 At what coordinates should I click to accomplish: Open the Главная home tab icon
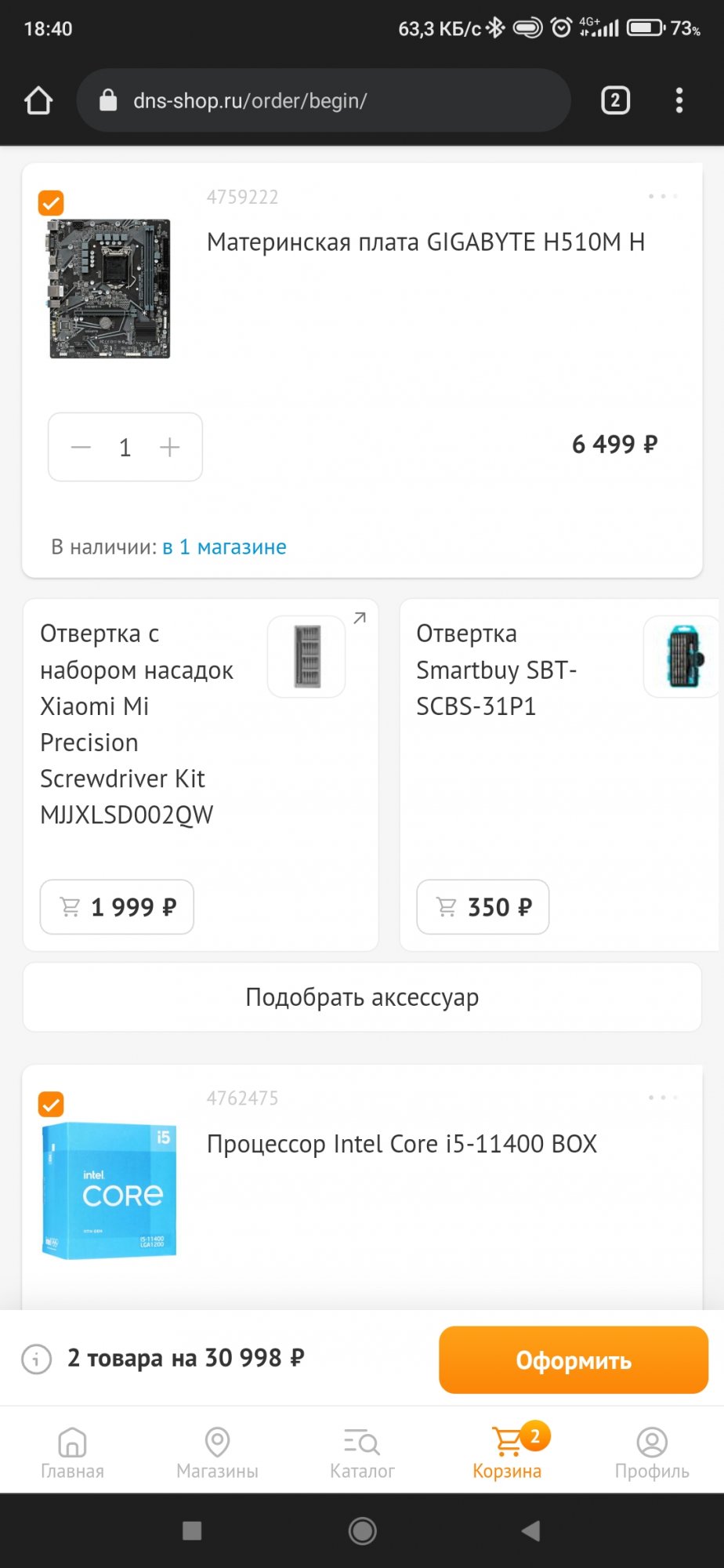pos(72,1443)
